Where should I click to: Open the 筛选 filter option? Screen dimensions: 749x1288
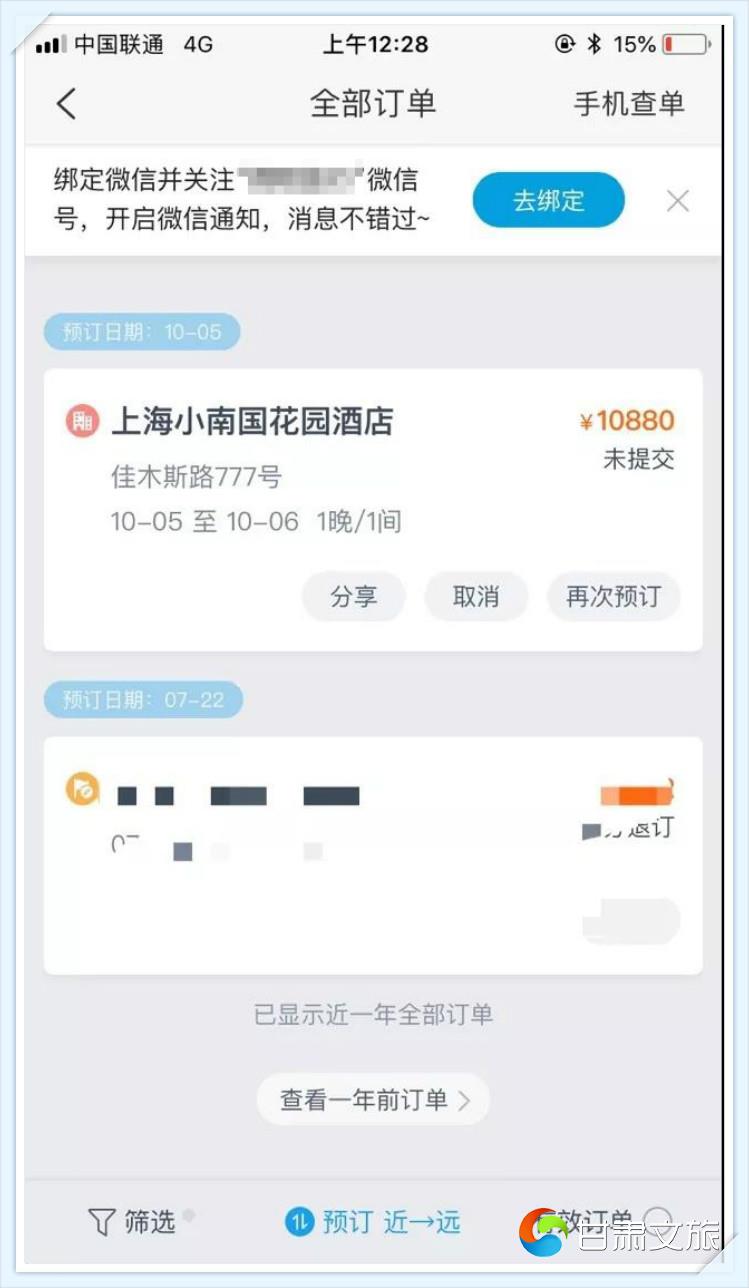pyautogui.click(x=131, y=1221)
